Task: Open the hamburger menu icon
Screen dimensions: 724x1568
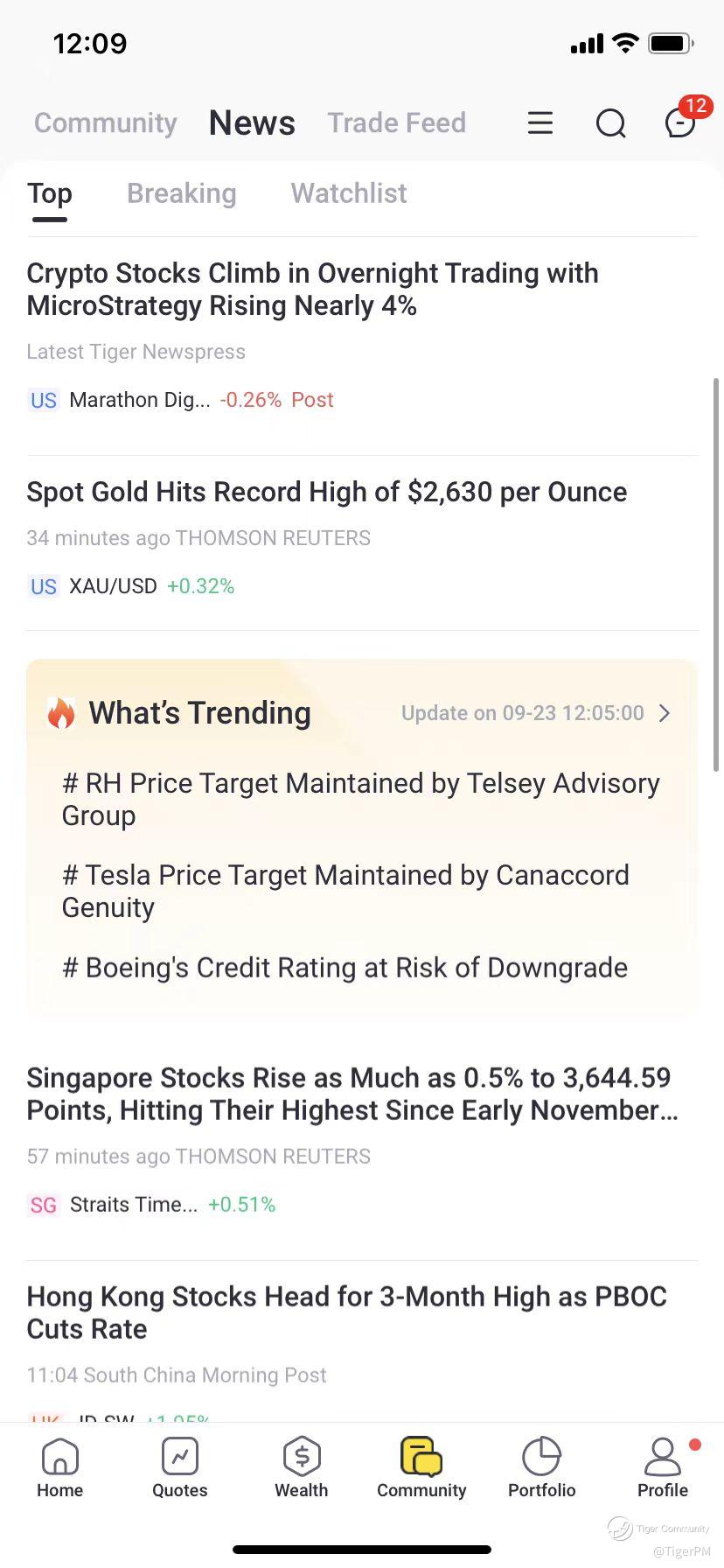Action: pyautogui.click(x=540, y=123)
